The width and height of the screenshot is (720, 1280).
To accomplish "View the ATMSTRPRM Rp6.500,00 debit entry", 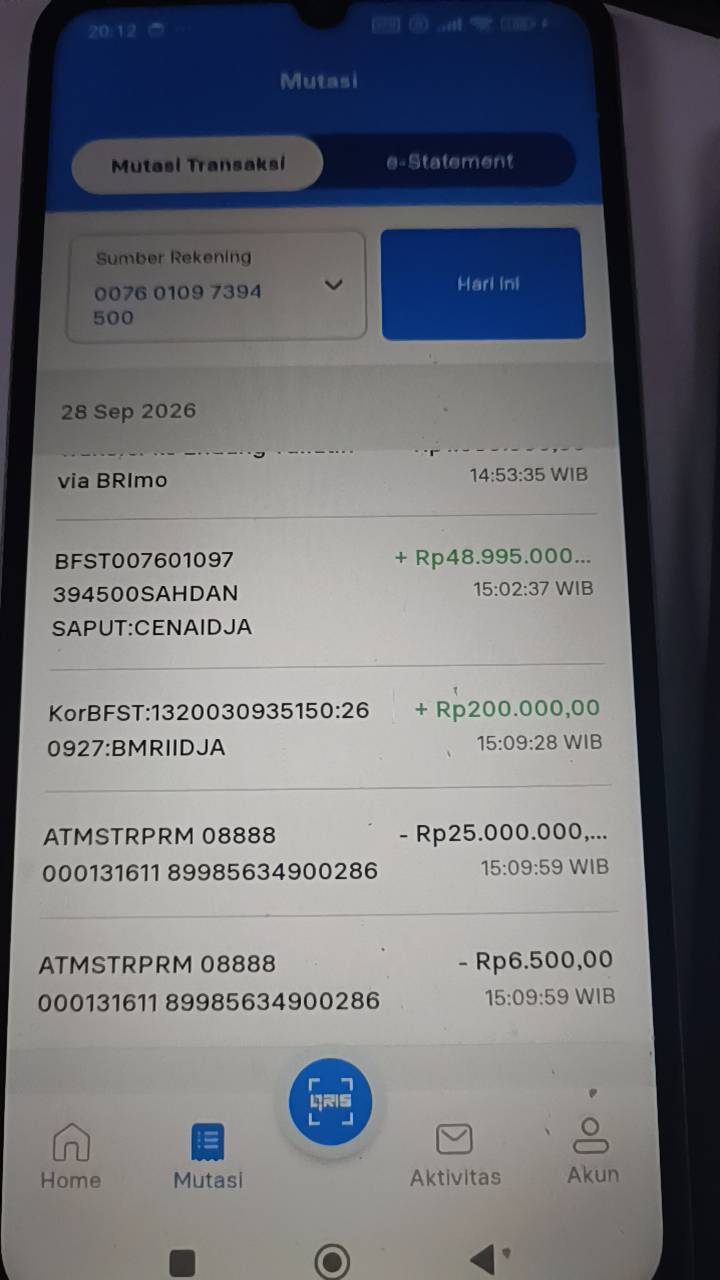I will tap(326, 980).
